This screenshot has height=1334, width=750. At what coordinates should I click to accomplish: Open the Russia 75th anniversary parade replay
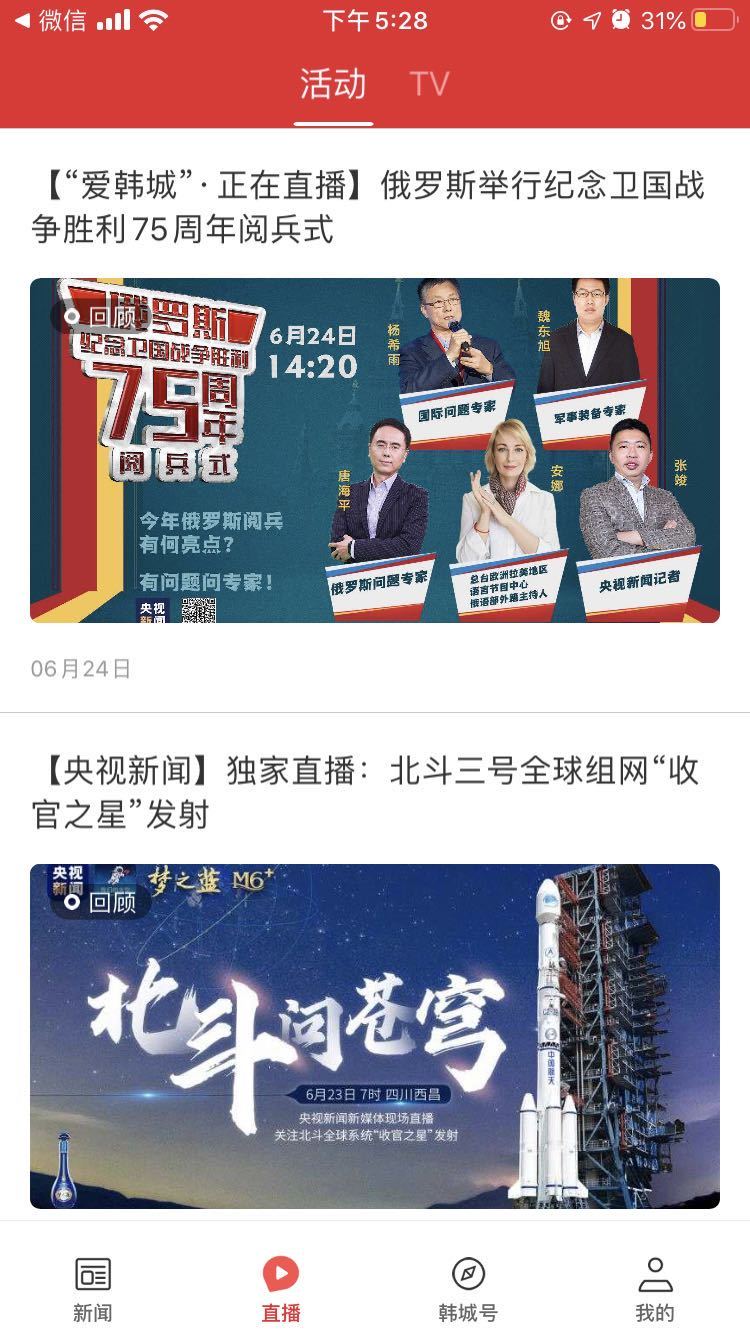(x=375, y=450)
